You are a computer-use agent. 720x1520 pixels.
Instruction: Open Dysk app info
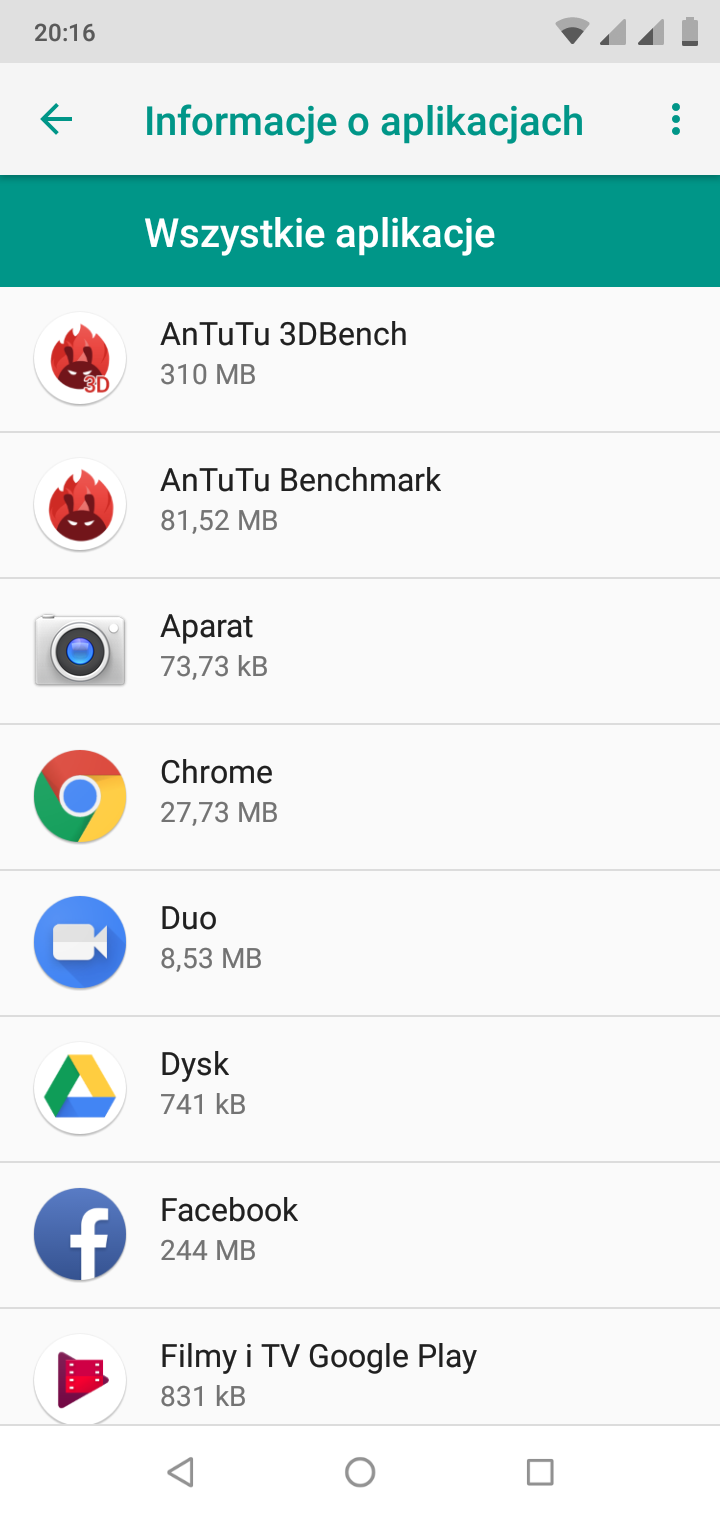pos(360,1089)
